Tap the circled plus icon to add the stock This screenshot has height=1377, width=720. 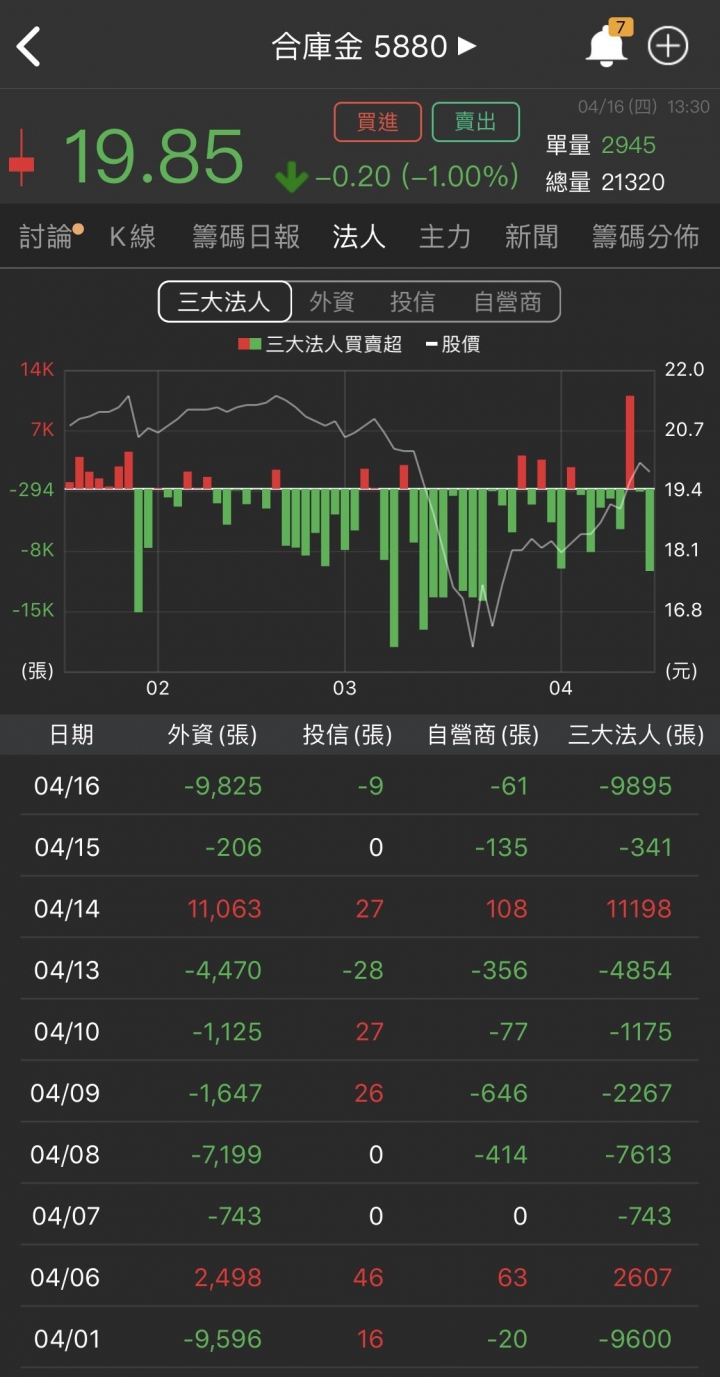668,46
